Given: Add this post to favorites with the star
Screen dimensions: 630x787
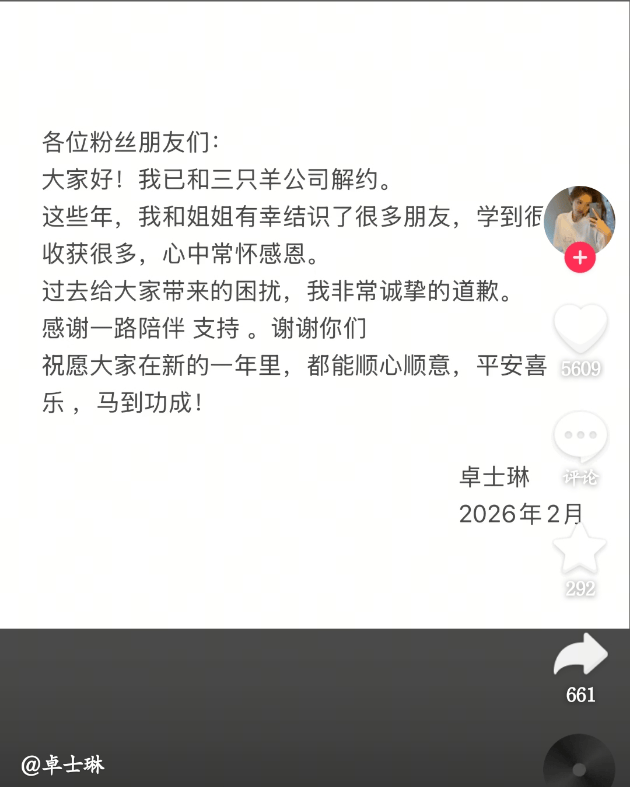Looking at the screenshot, I should (580, 549).
